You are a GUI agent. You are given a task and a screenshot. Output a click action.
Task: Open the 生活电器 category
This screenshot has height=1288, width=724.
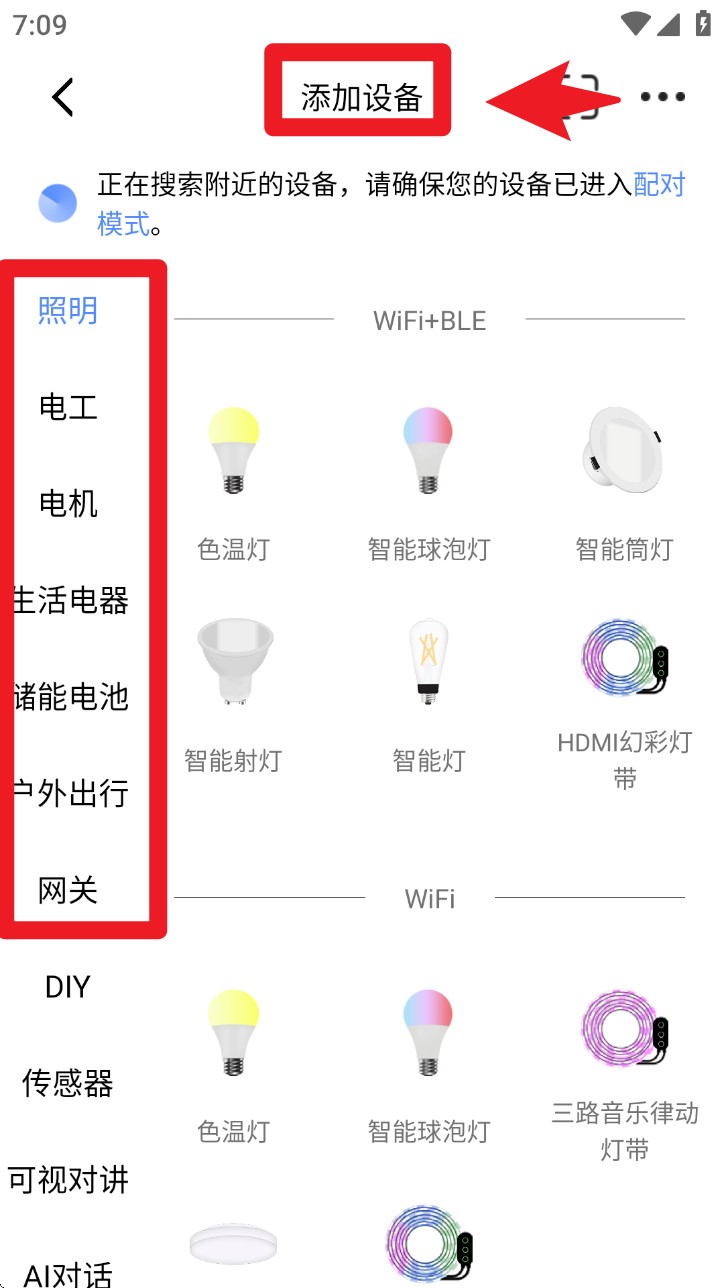70,600
